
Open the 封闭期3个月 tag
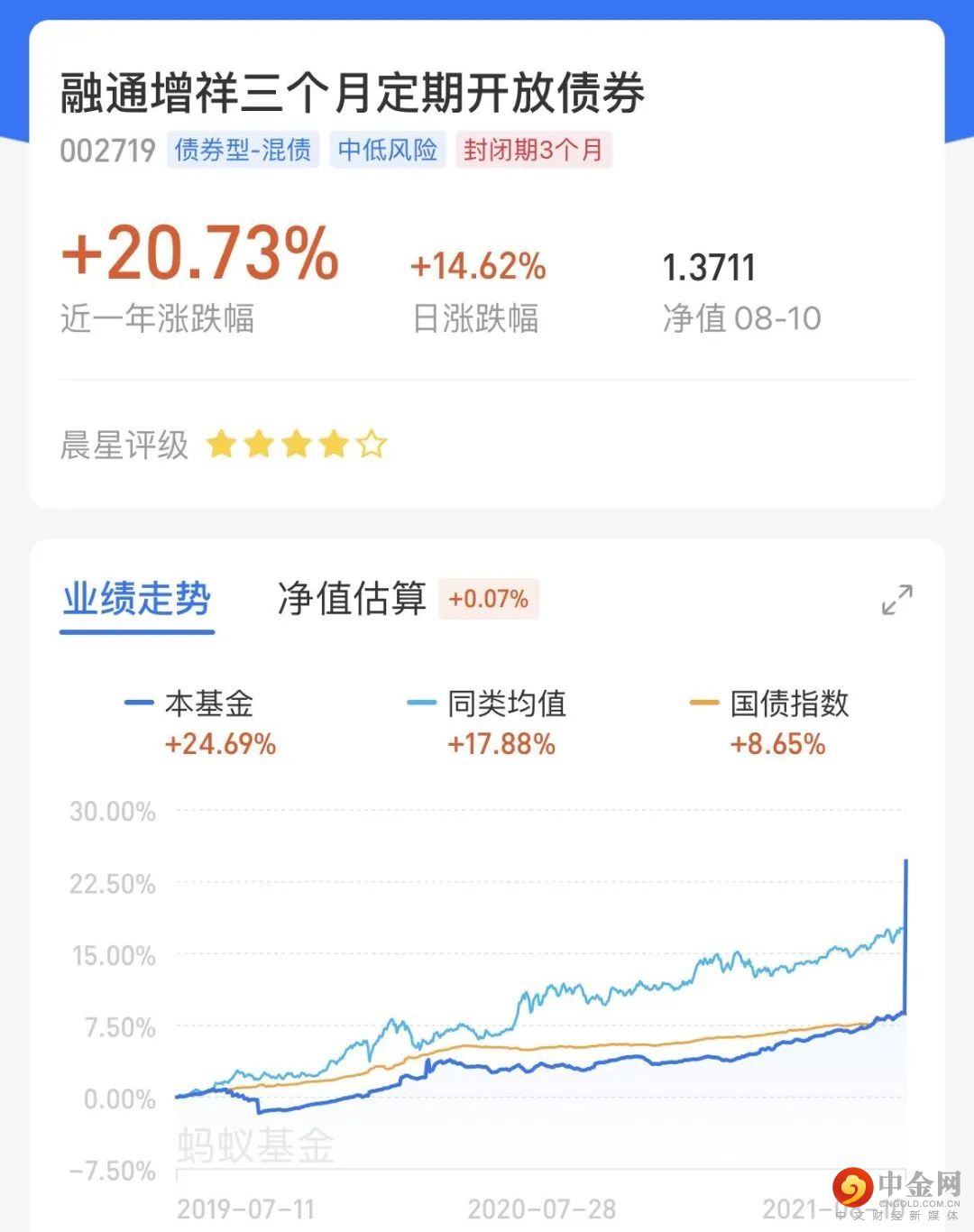[x=533, y=150]
